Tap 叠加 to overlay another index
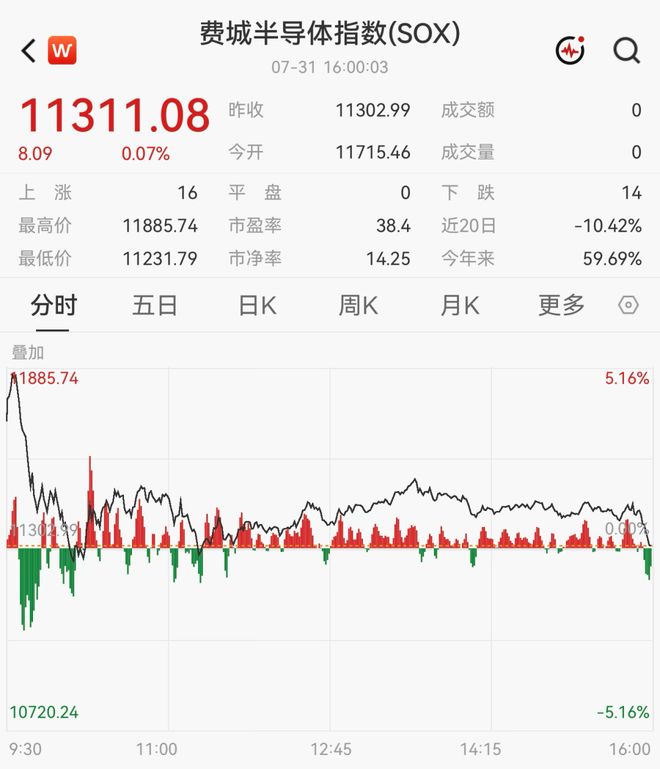Screen dimensions: 660x769 28,353
